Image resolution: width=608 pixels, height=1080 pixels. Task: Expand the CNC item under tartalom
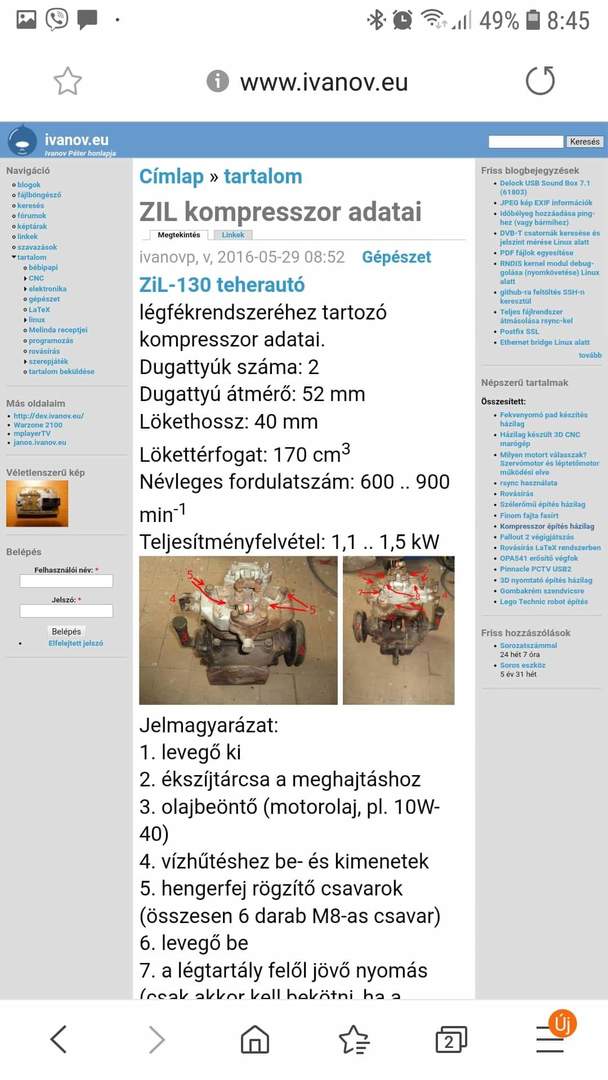(36, 278)
